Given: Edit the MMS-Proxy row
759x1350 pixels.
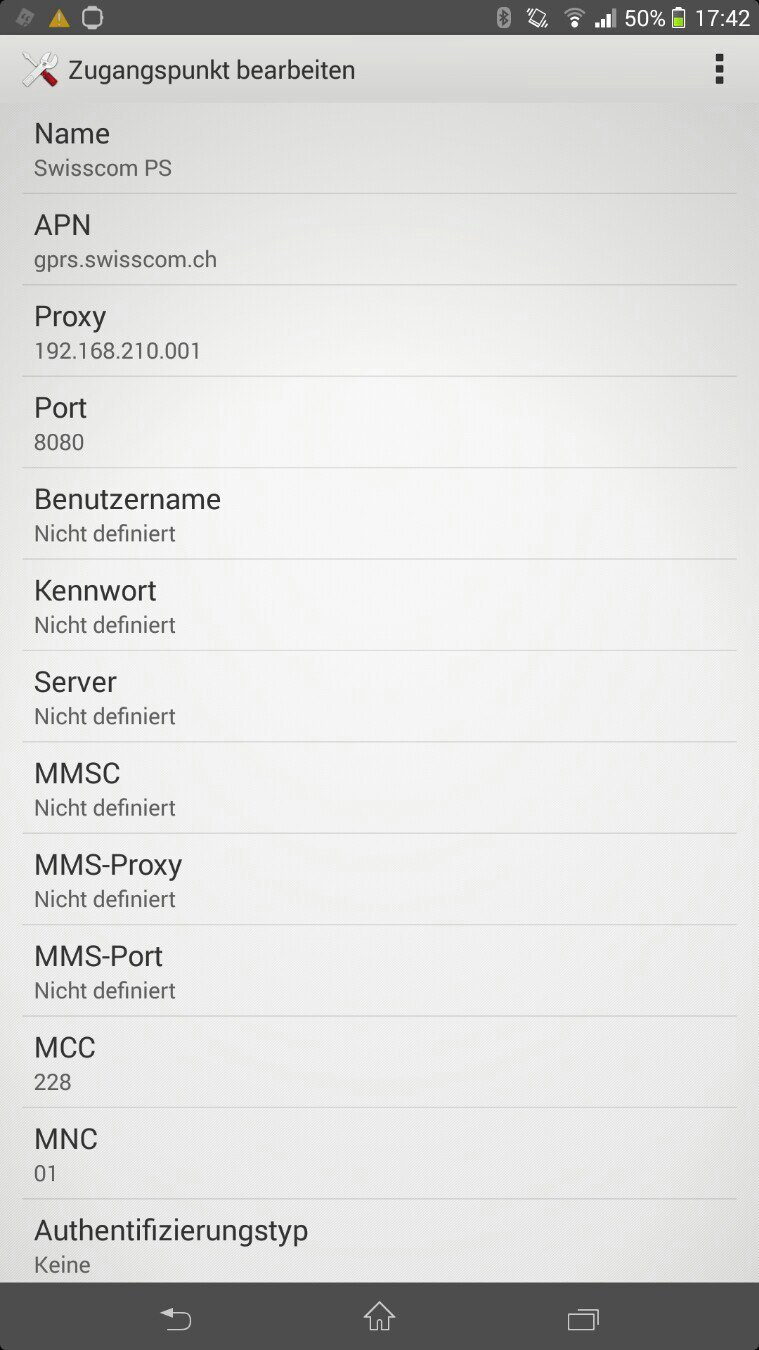Looking at the screenshot, I should coord(379,880).
